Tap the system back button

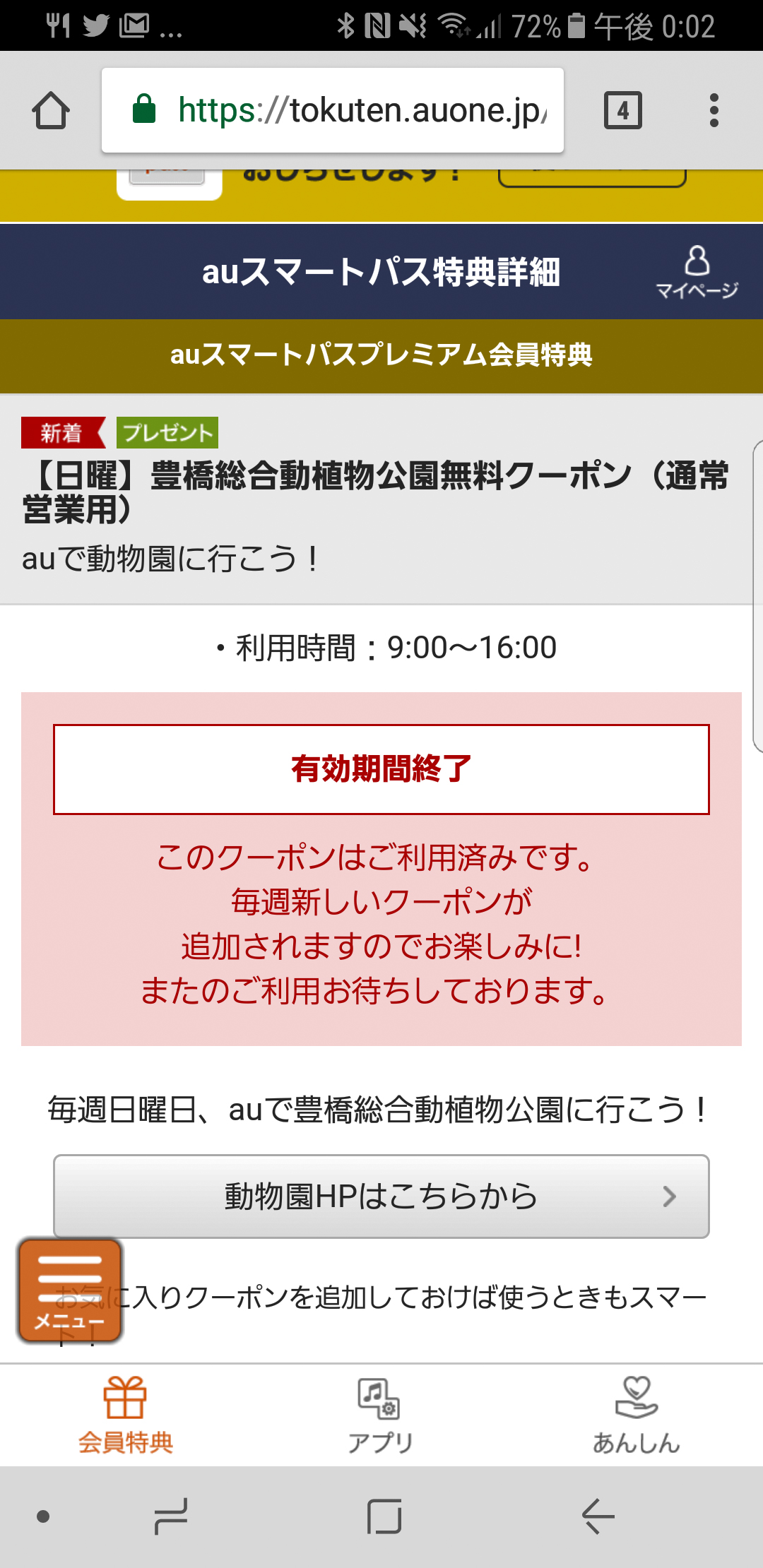pos(598,1516)
